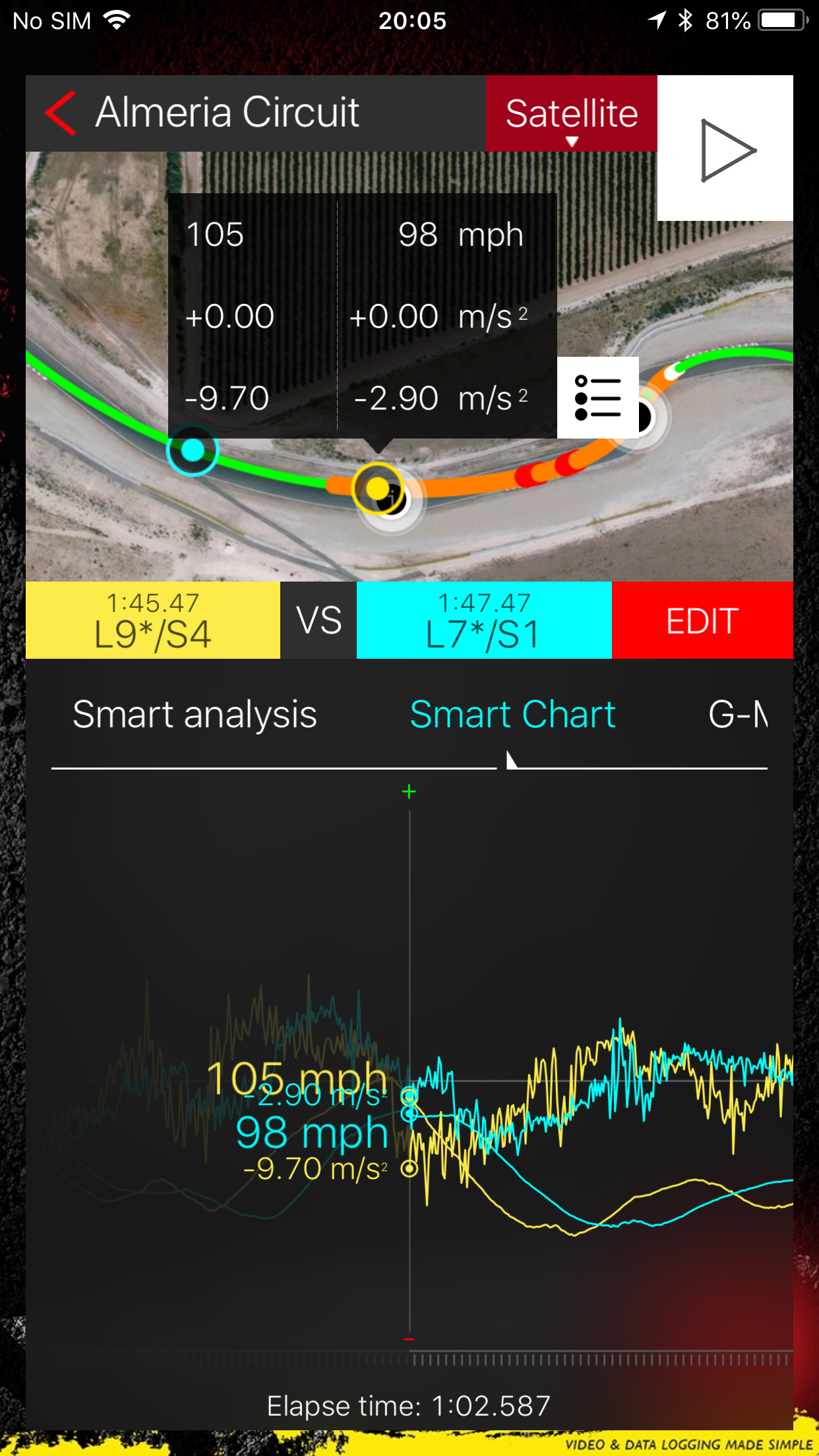Select the cyan L7*/S1 lap 1:47.47
This screenshot has height=1456, width=819.
coord(483,620)
